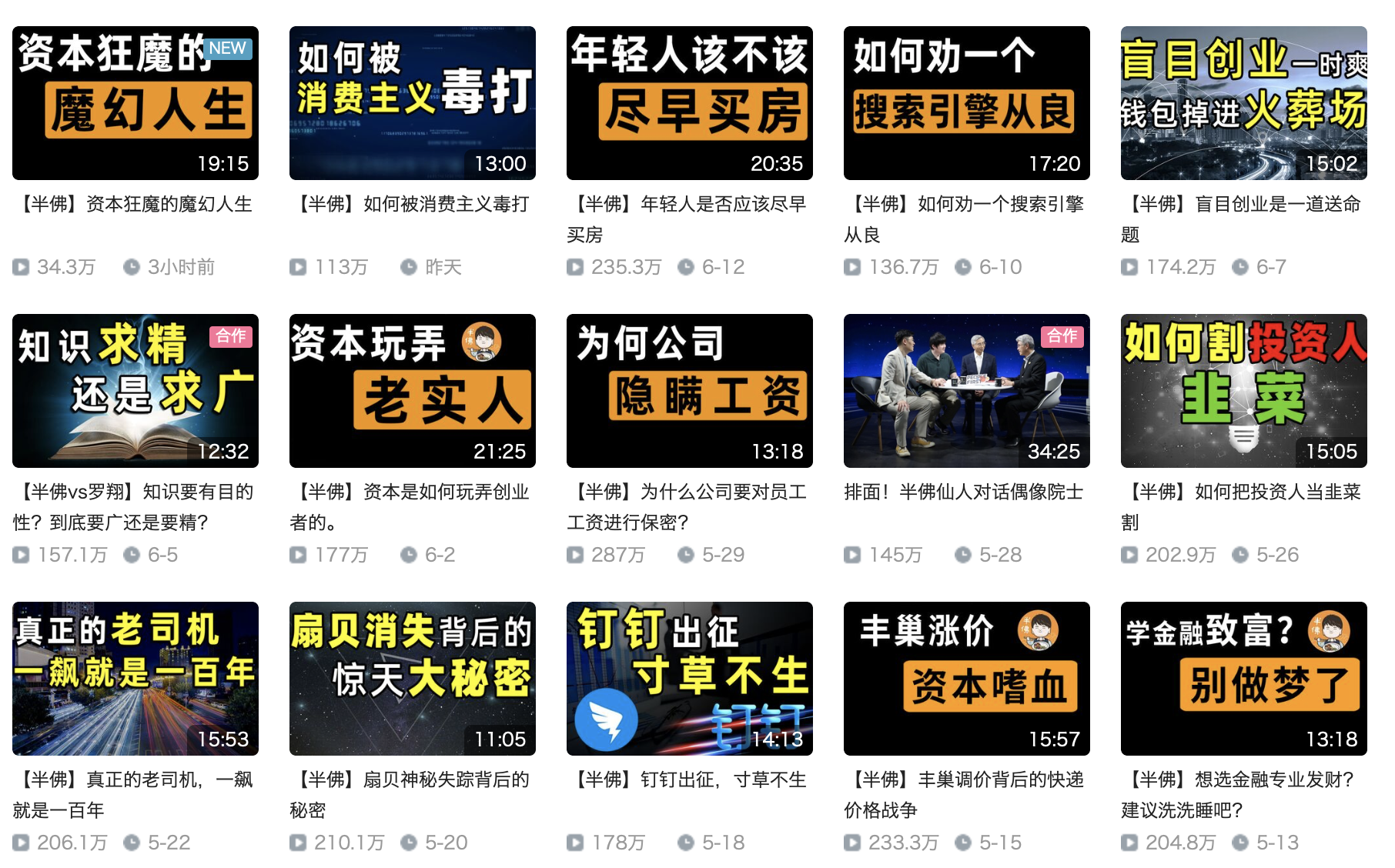Play the video 如何把投资人当韭菜割
The height and width of the screenshot is (868, 1395).
pyautogui.click(x=1244, y=391)
